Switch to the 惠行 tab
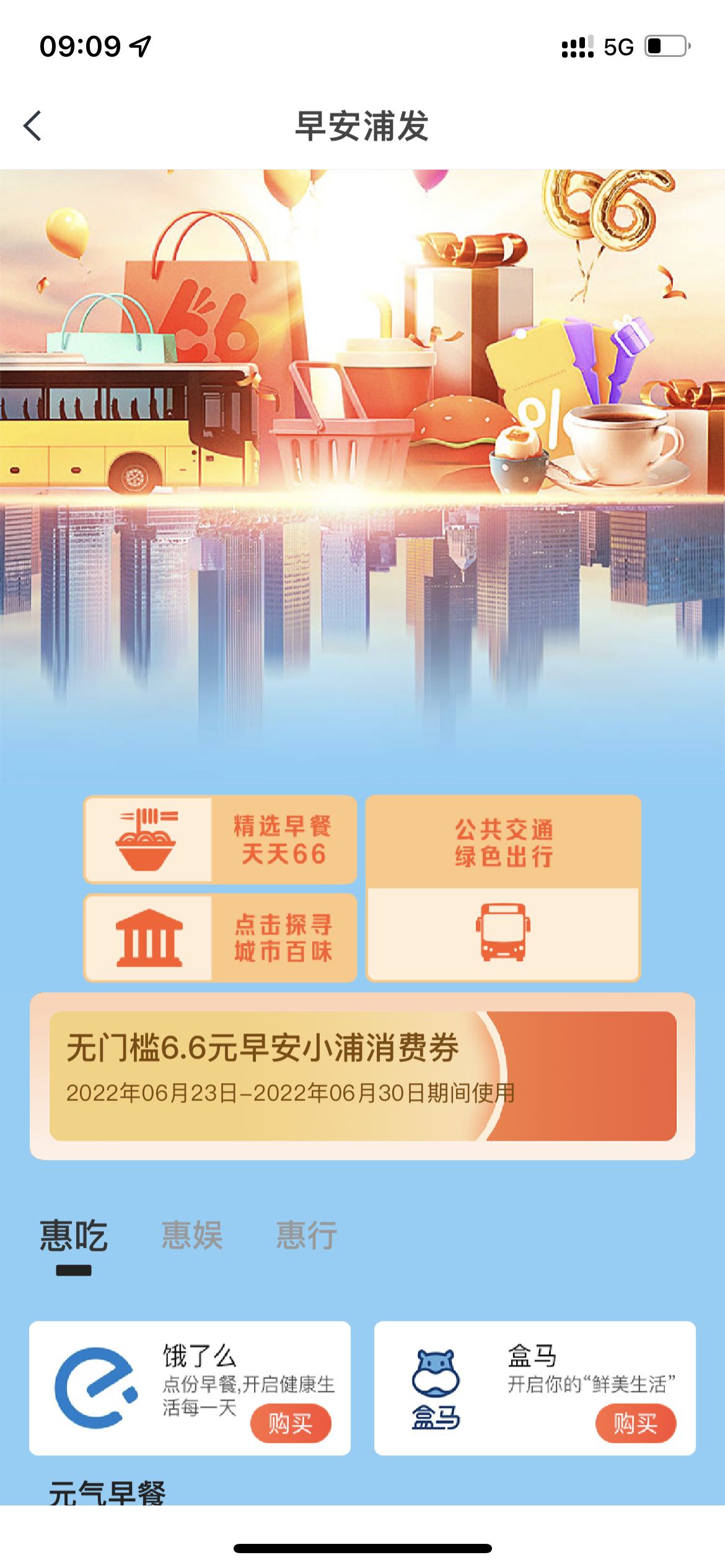The height and width of the screenshot is (1568, 725). [307, 1235]
